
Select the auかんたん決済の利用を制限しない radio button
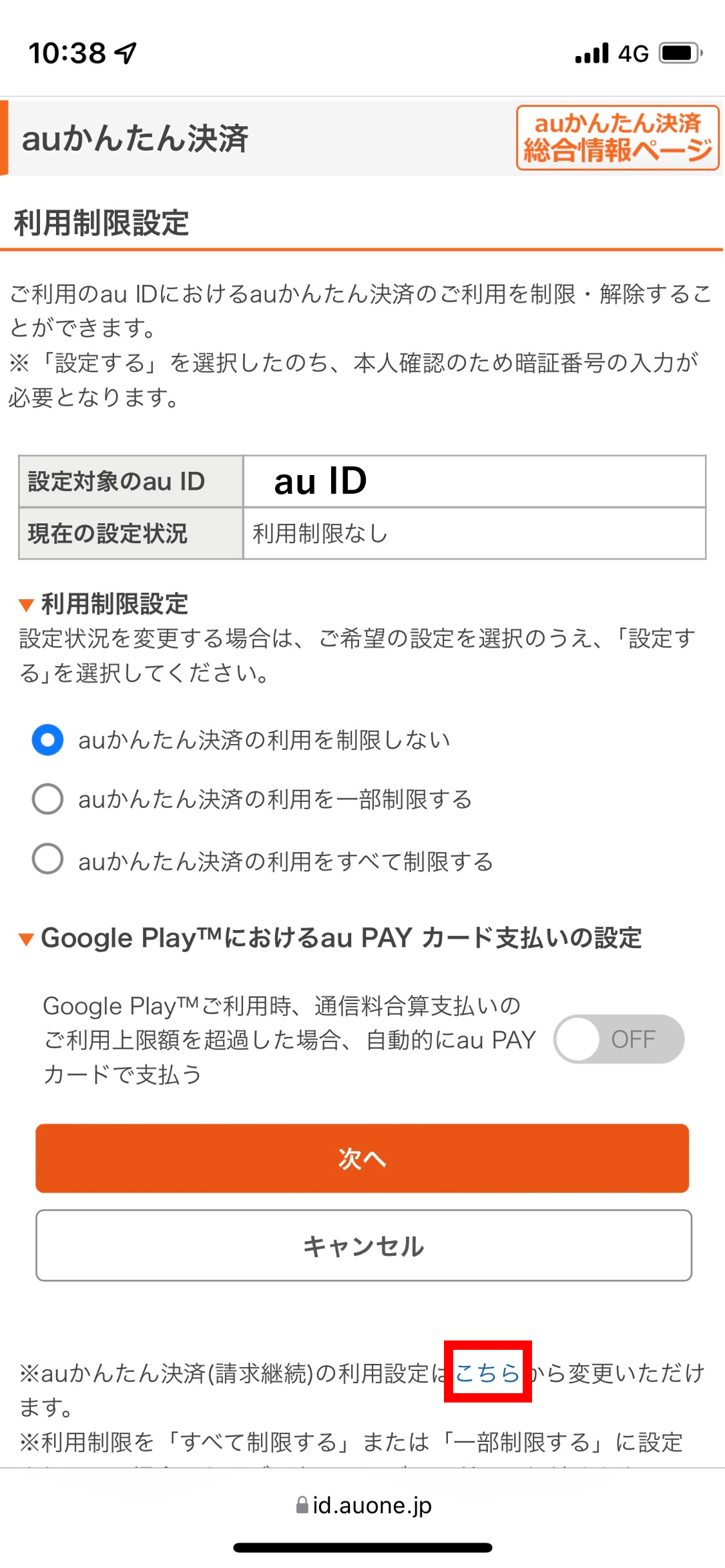47,740
